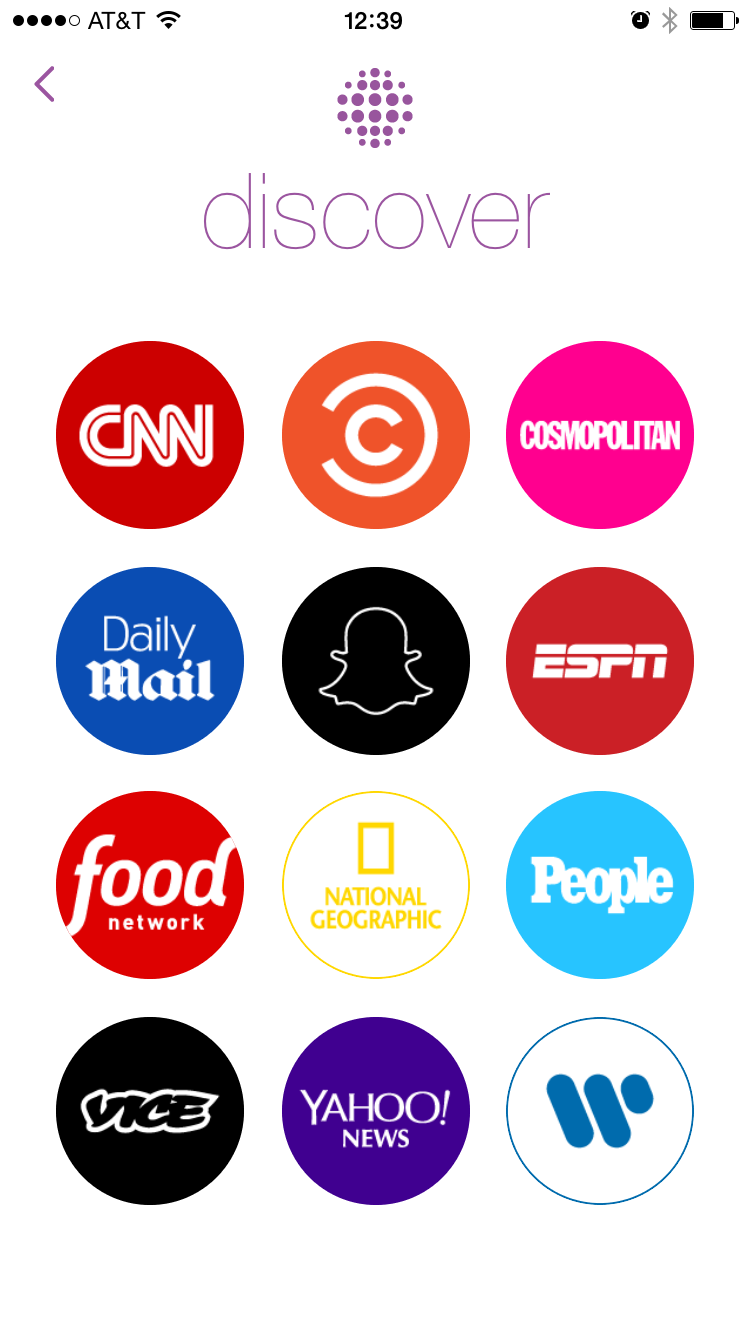Open the Yahoo! News channel
This screenshot has width=749, height=1334.
click(375, 1110)
